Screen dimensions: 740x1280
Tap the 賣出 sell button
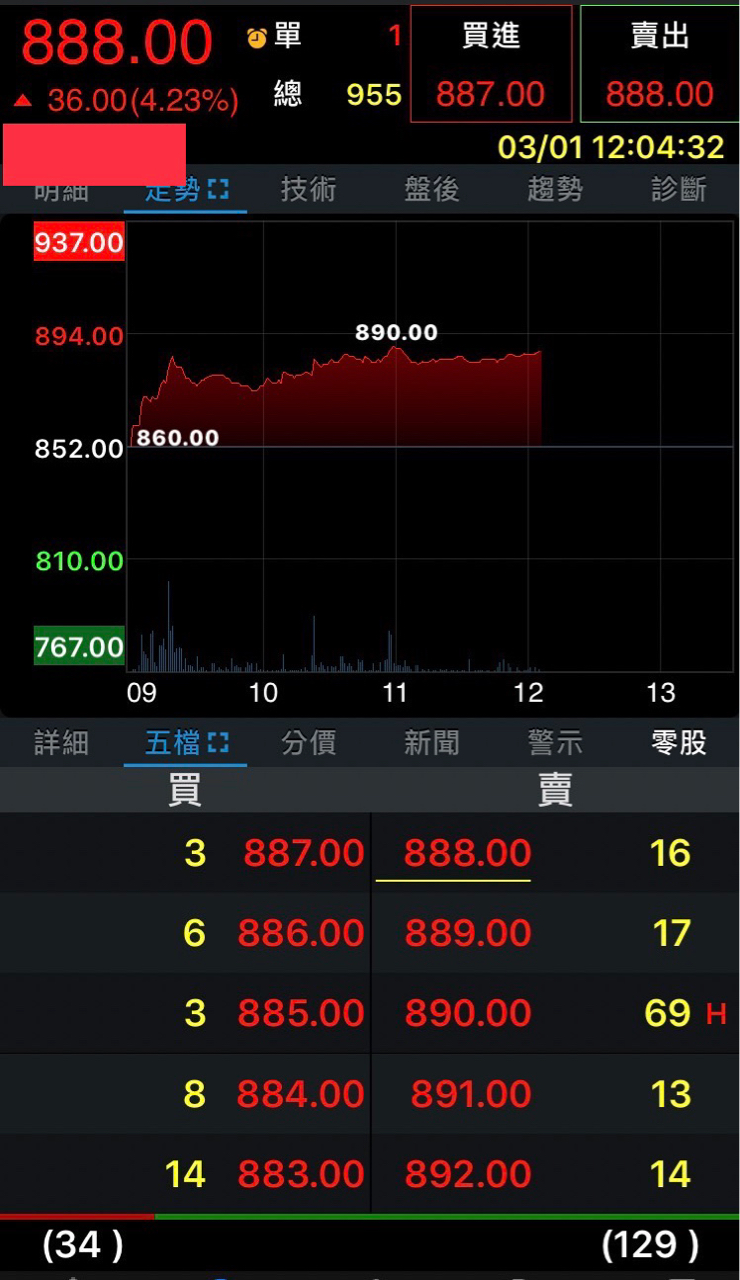click(x=659, y=64)
